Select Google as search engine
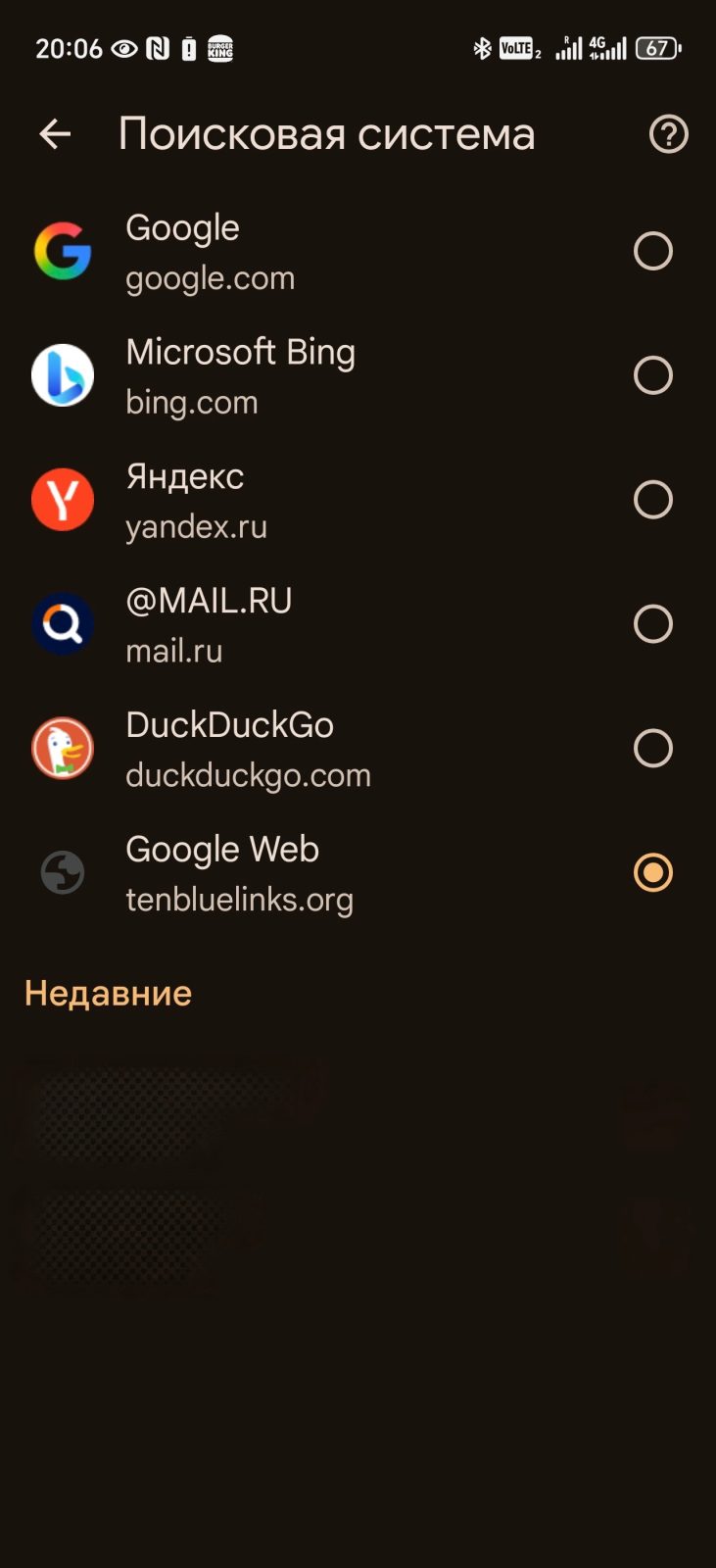This screenshot has width=716, height=1568. [x=652, y=252]
